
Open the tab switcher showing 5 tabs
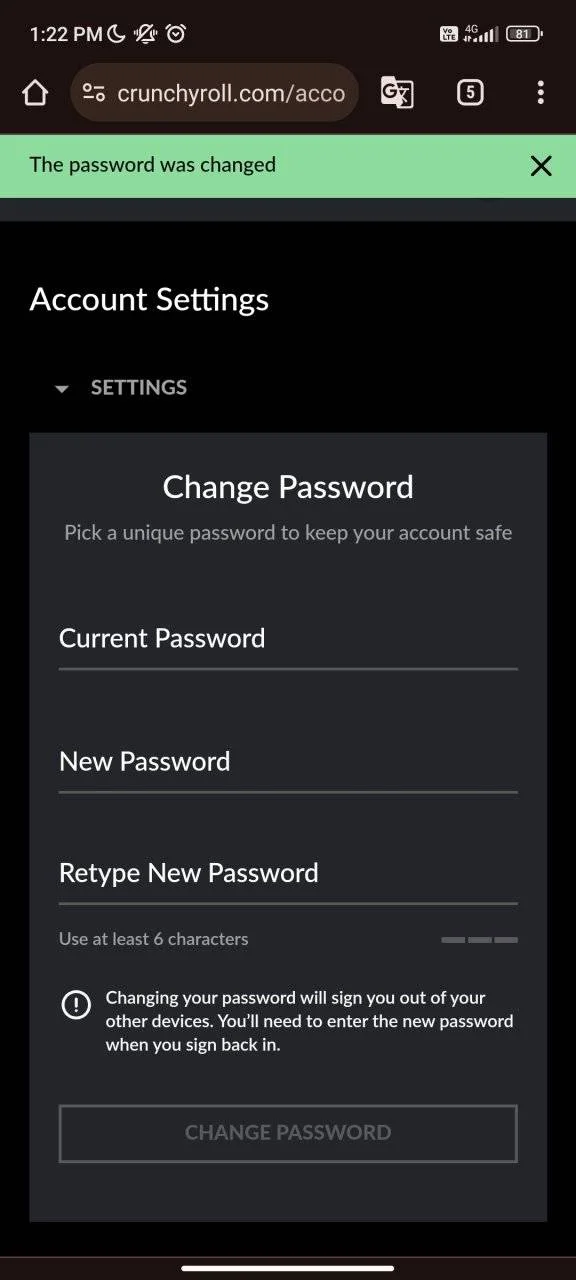point(470,93)
